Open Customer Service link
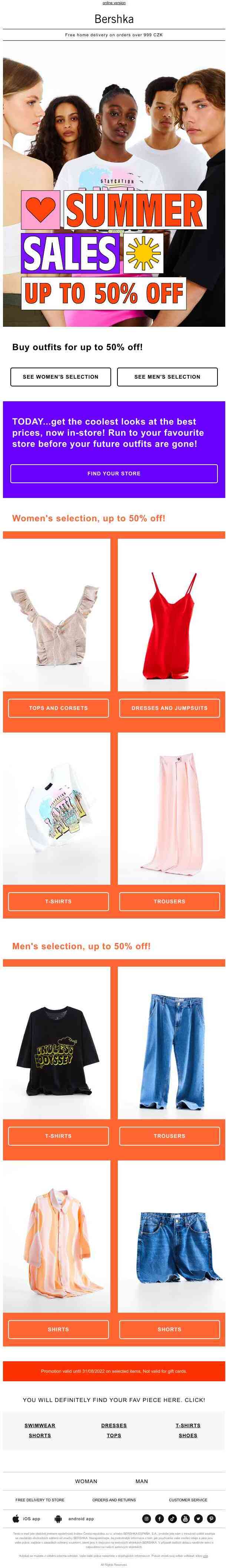Viewport: 226px width, 1568px height. click(187, 1500)
